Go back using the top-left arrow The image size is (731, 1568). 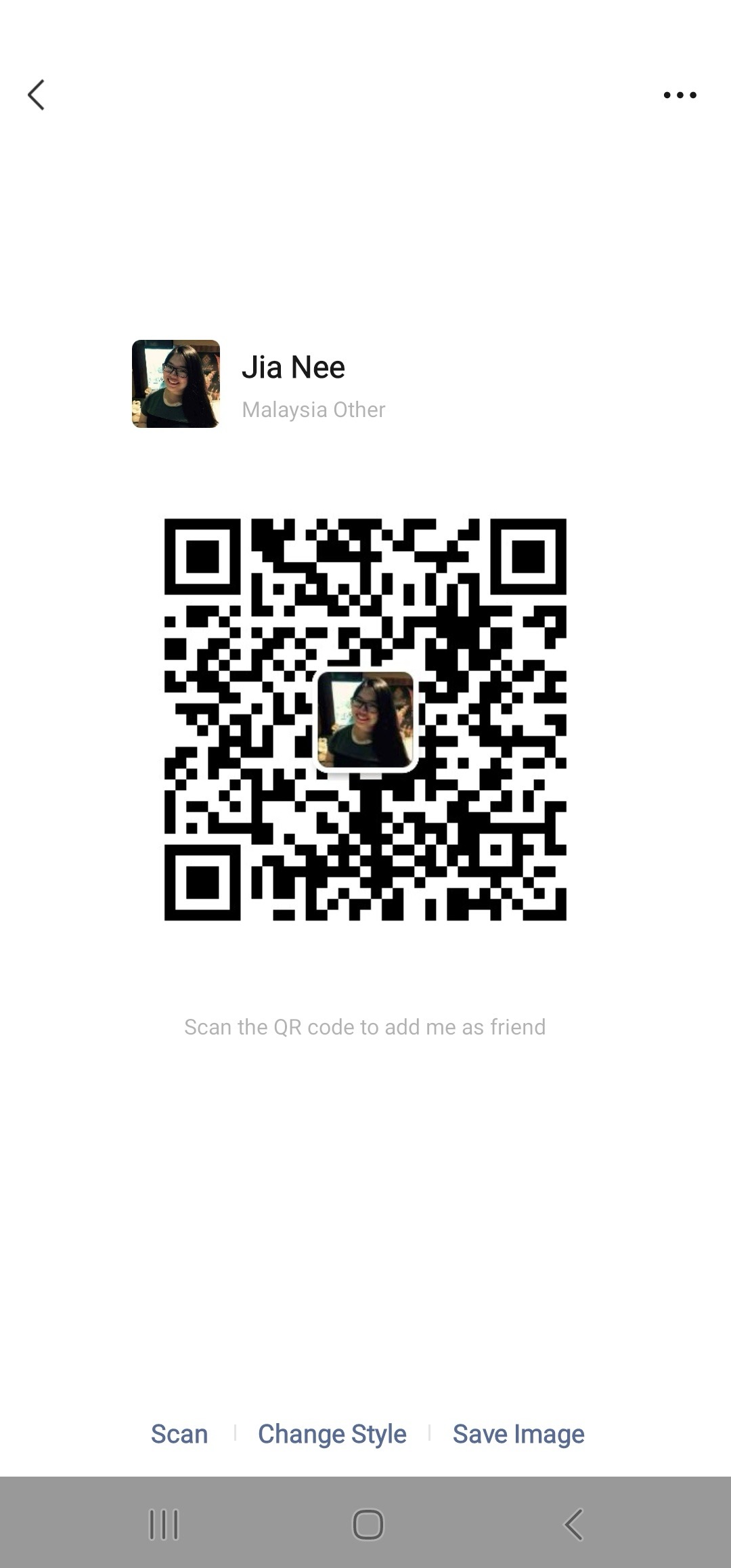point(37,95)
